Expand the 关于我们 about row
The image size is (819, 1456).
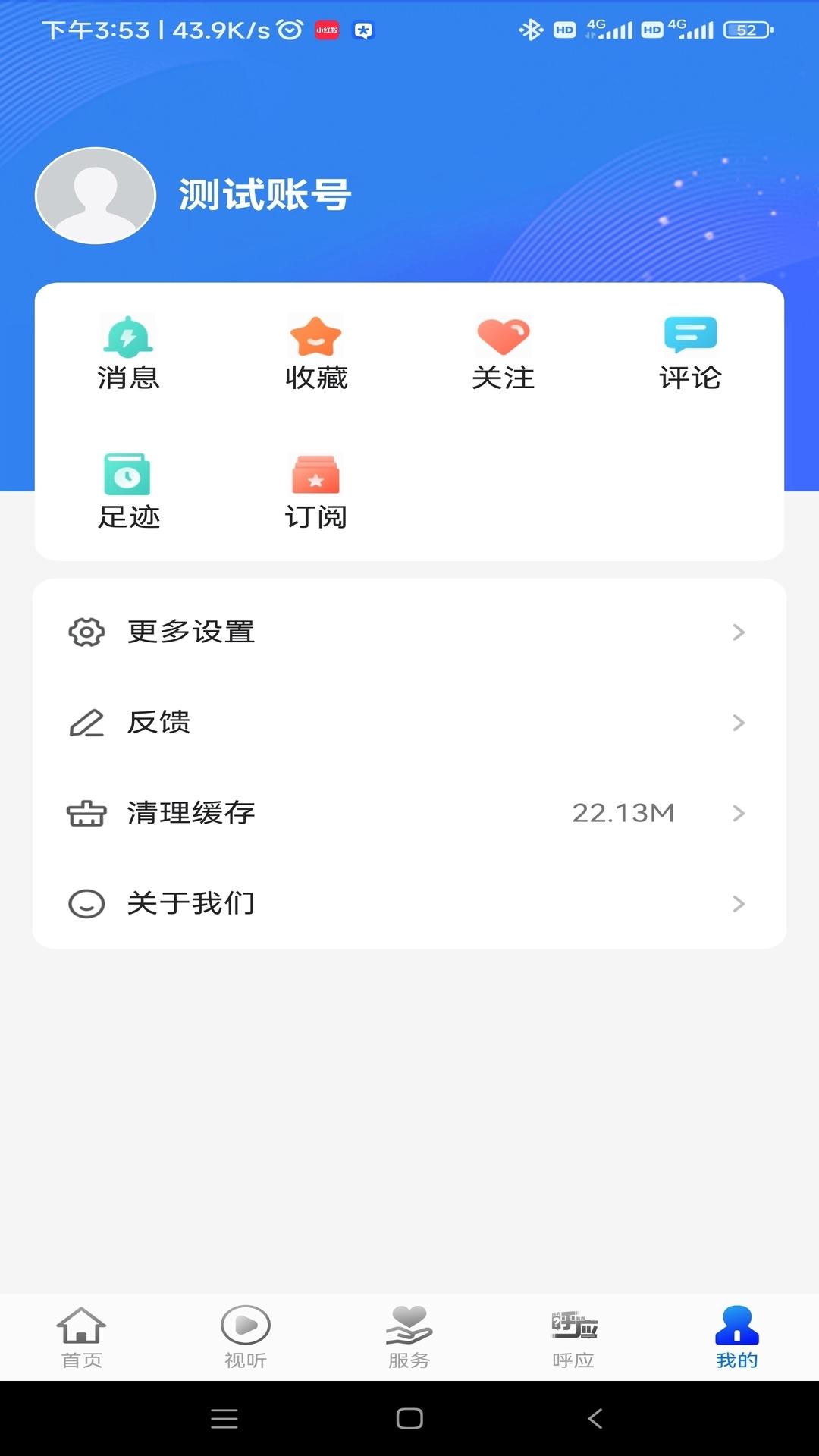coord(409,903)
